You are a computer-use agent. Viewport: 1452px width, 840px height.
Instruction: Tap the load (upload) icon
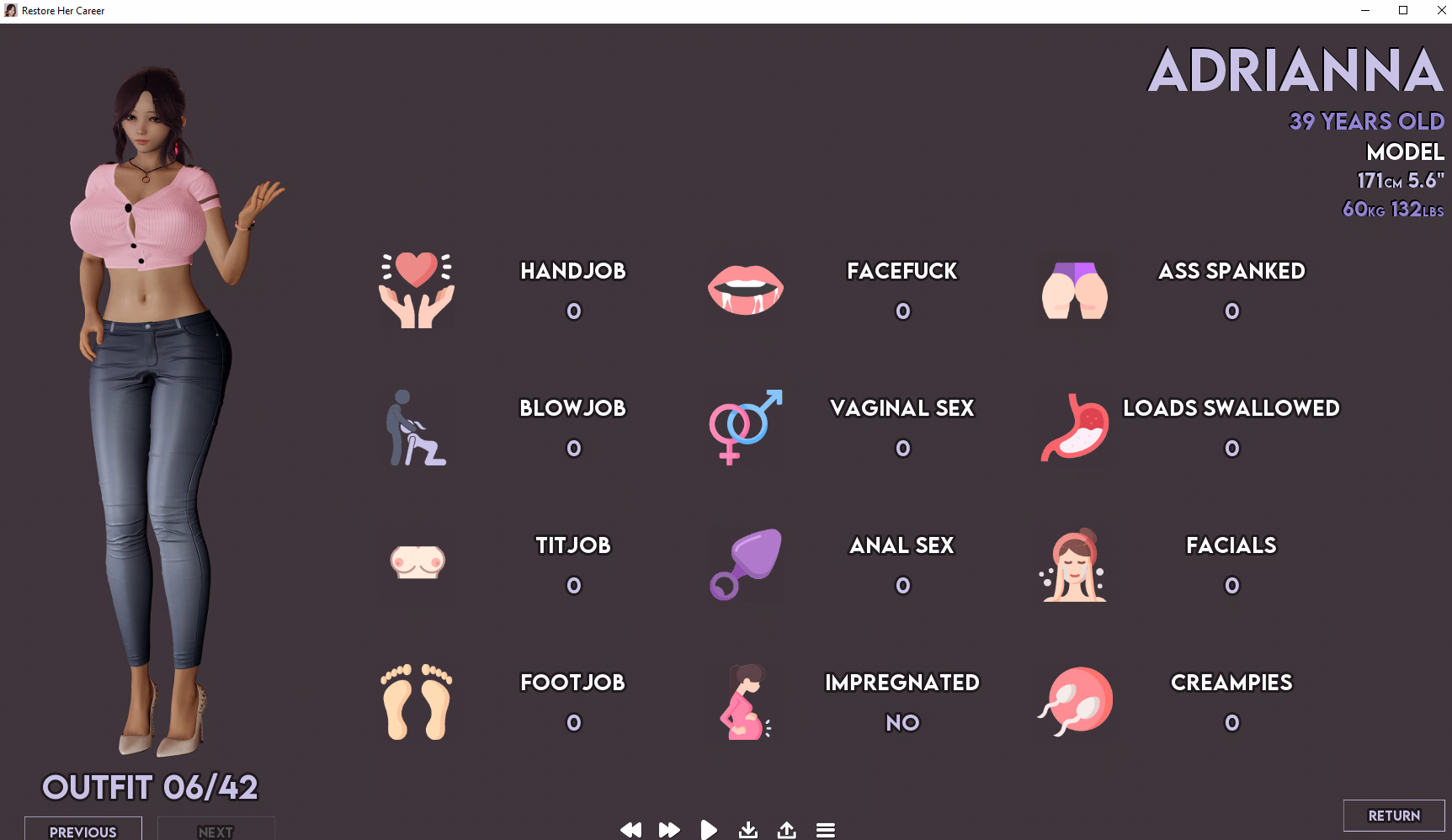(x=786, y=830)
